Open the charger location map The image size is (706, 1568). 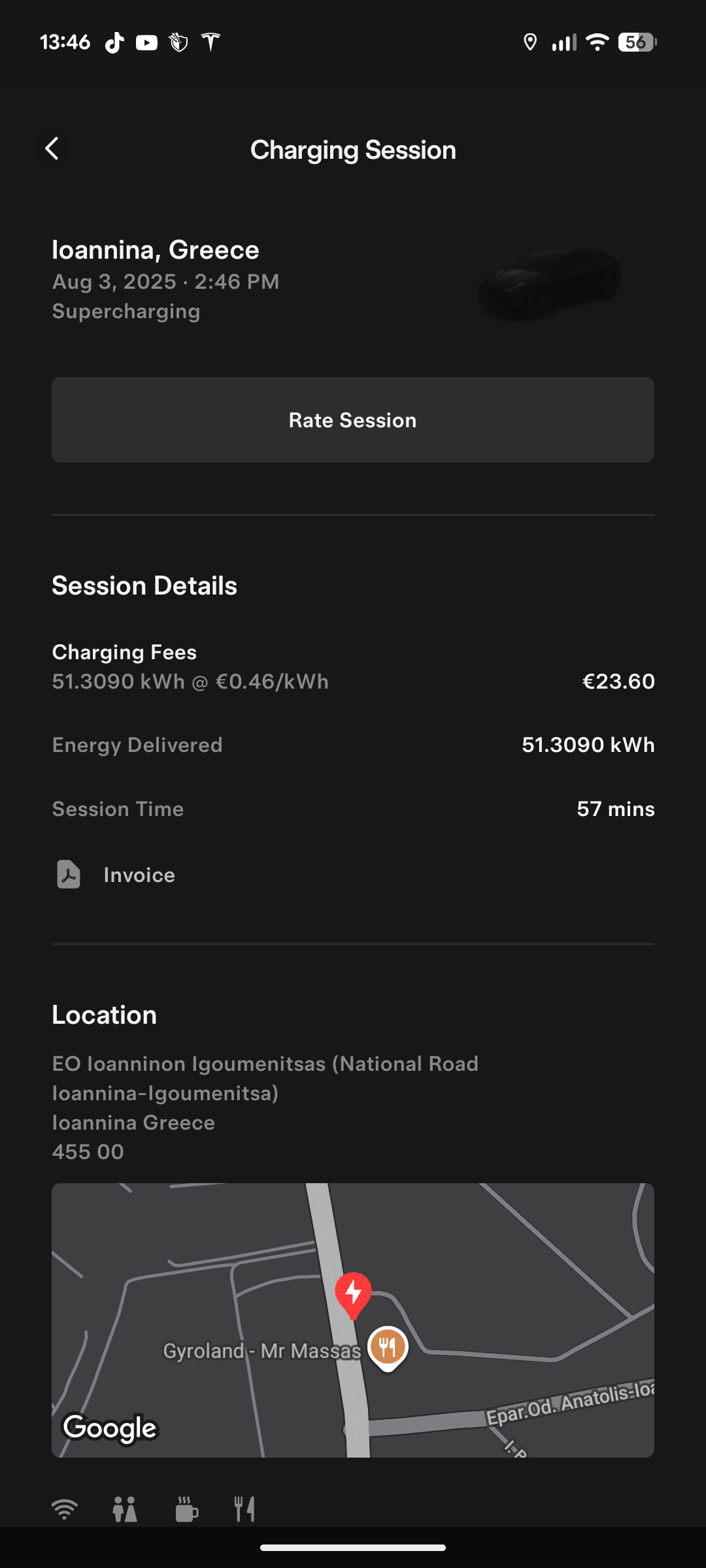(x=353, y=1320)
